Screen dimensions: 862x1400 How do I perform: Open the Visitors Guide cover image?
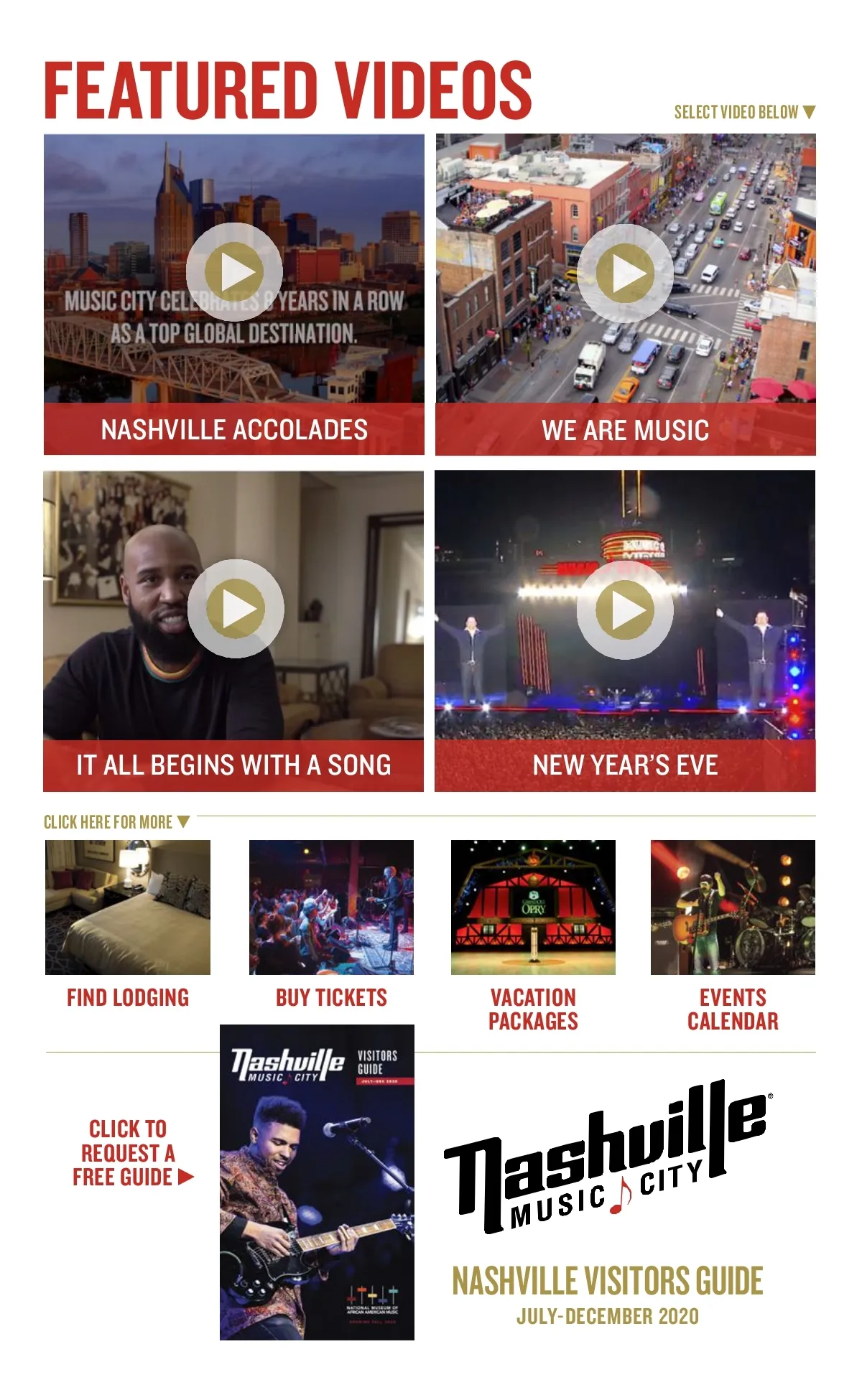pos(317,1182)
